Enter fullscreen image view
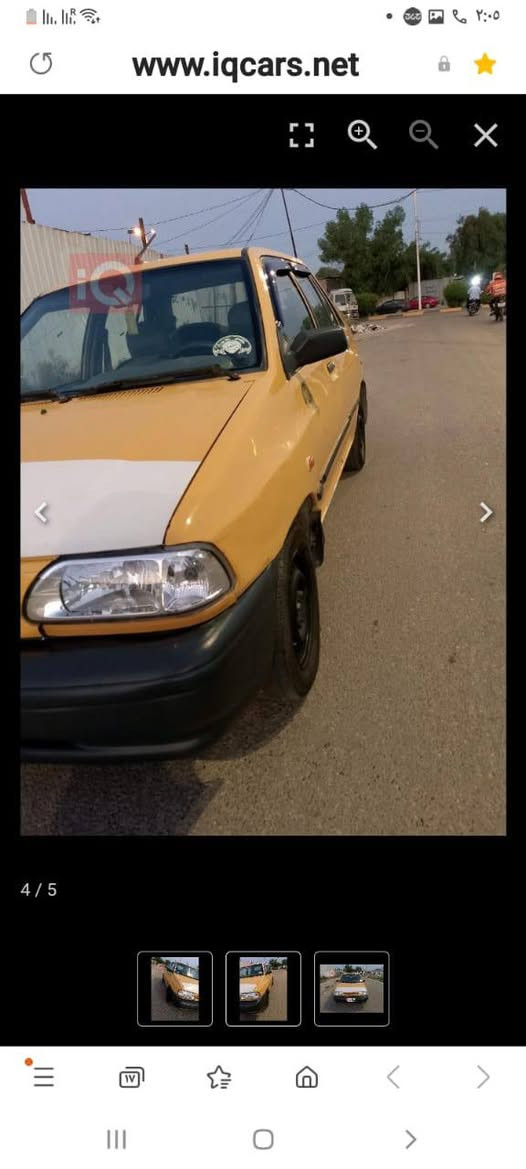This screenshot has height=1169, width=526. [302, 135]
